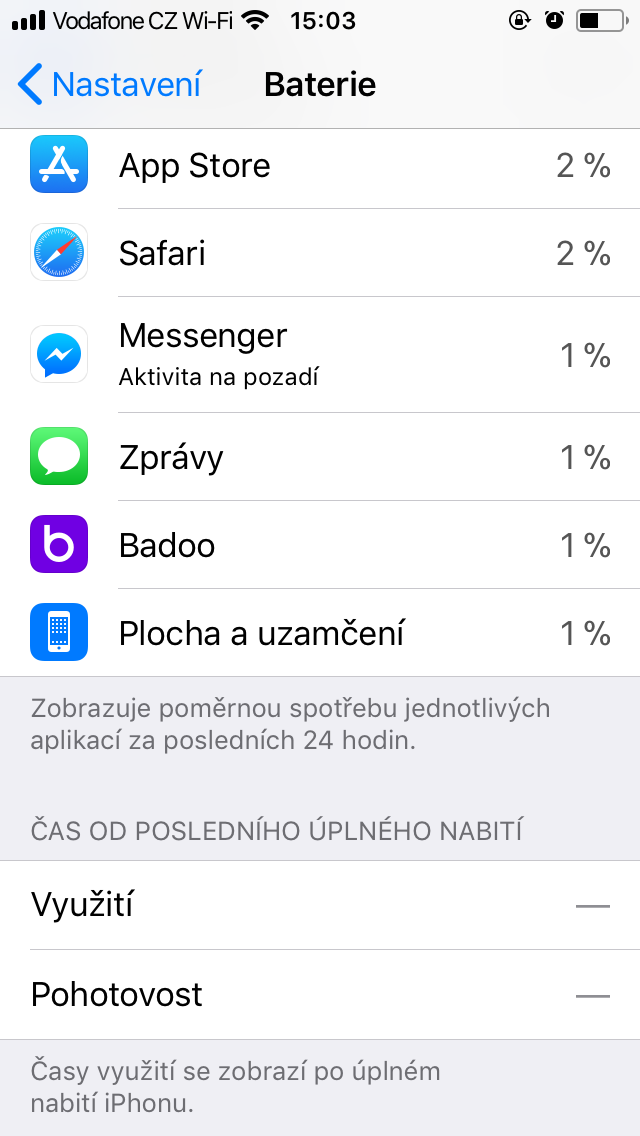Viewport: 640px width, 1136px height.
Task: Open the Messenger usage row
Action: [x=320, y=355]
